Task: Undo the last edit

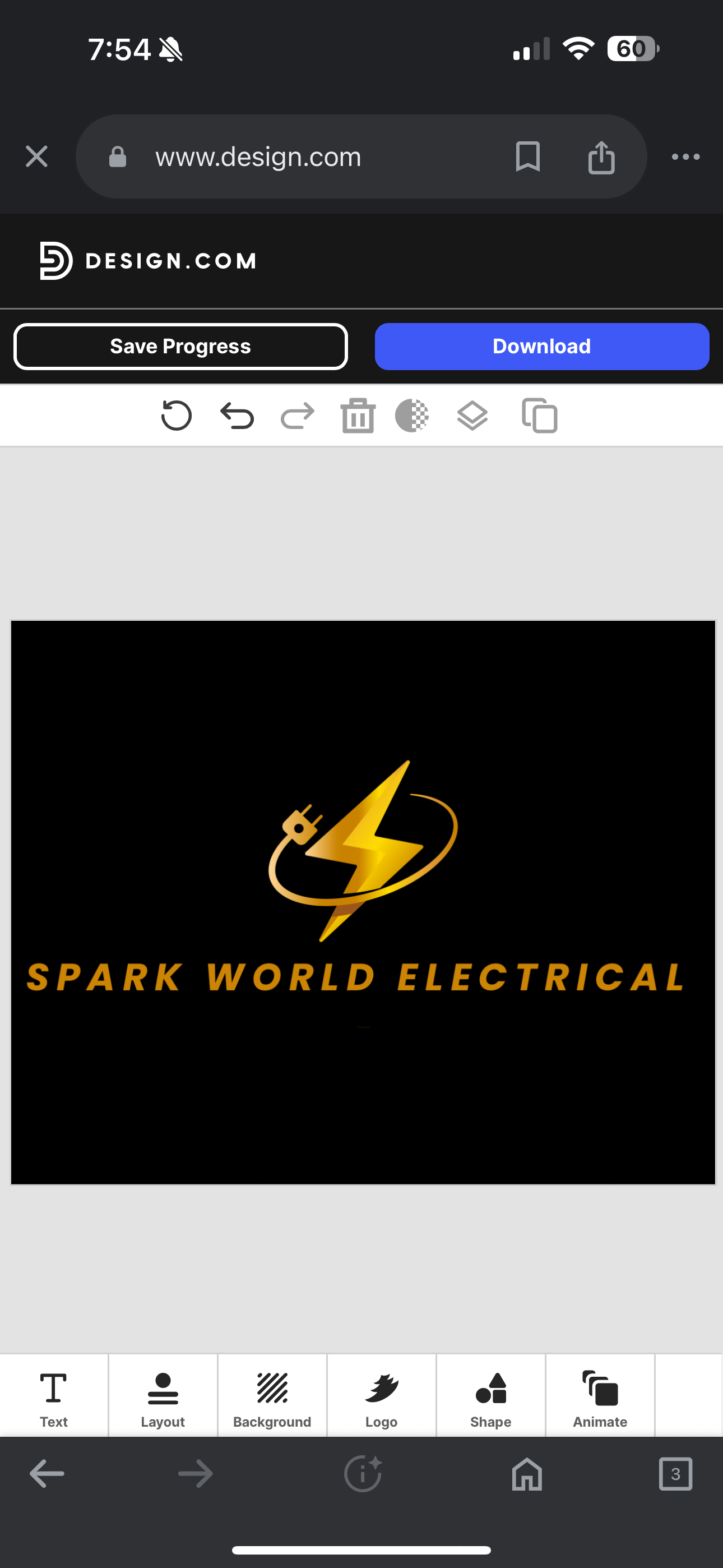Action: pyautogui.click(x=237, y=416)
